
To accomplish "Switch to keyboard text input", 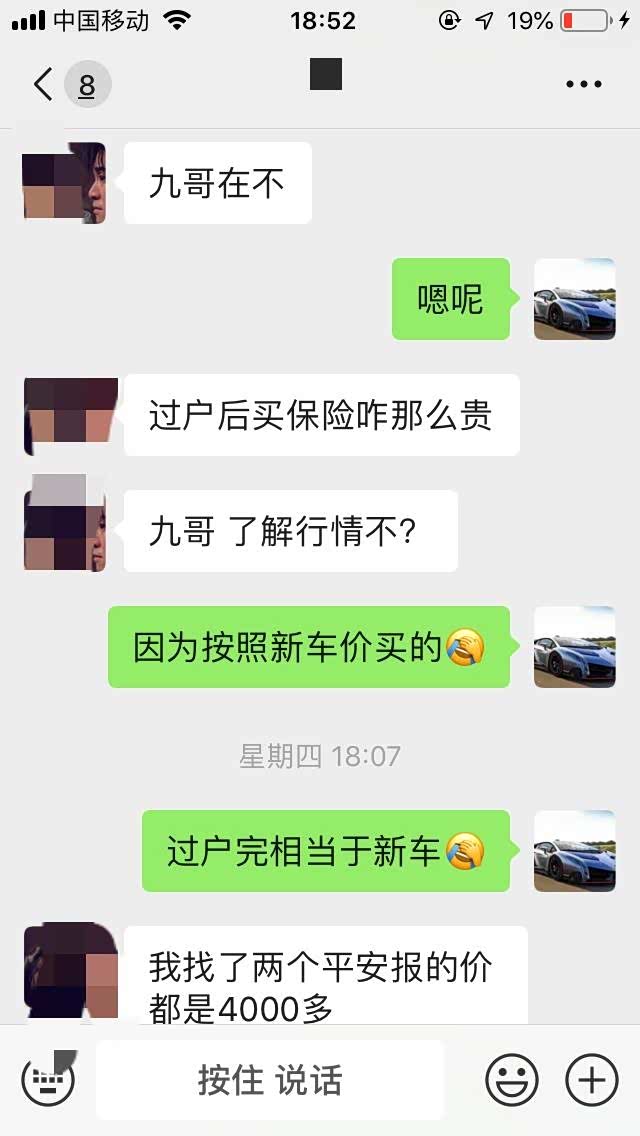I will coord(49,1080).
